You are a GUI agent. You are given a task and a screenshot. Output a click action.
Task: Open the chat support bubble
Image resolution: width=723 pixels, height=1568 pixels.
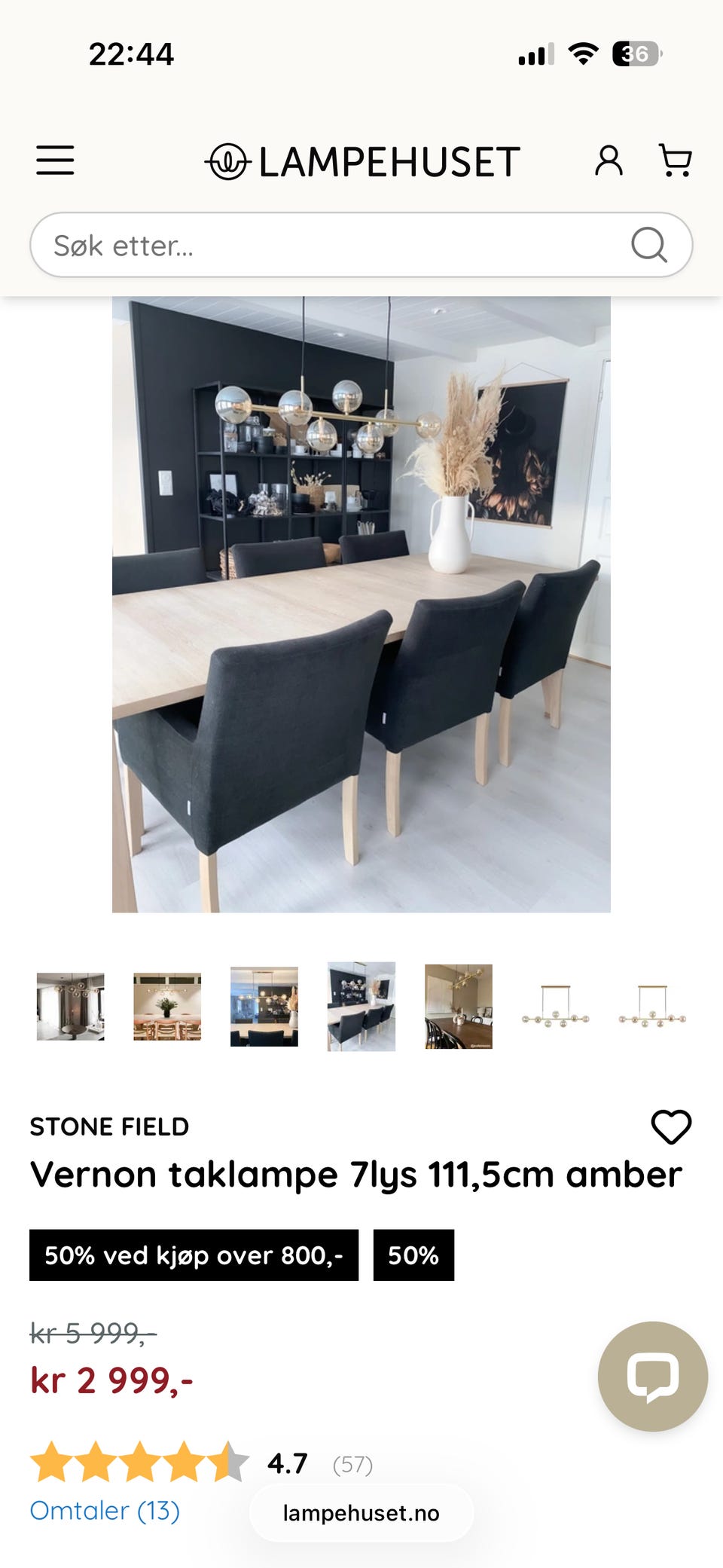[653, 1377]
